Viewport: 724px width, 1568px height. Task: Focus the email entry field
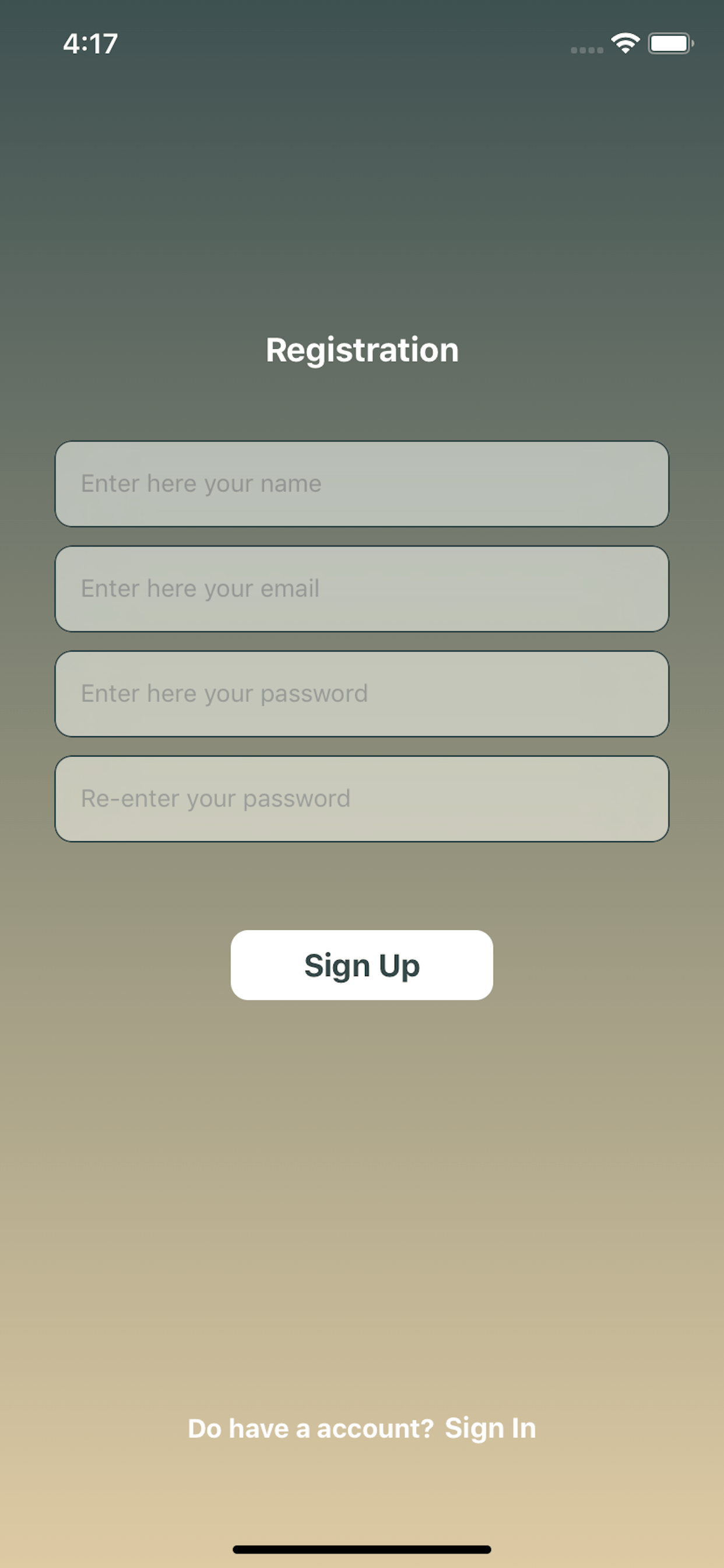[x=362, y=589]
